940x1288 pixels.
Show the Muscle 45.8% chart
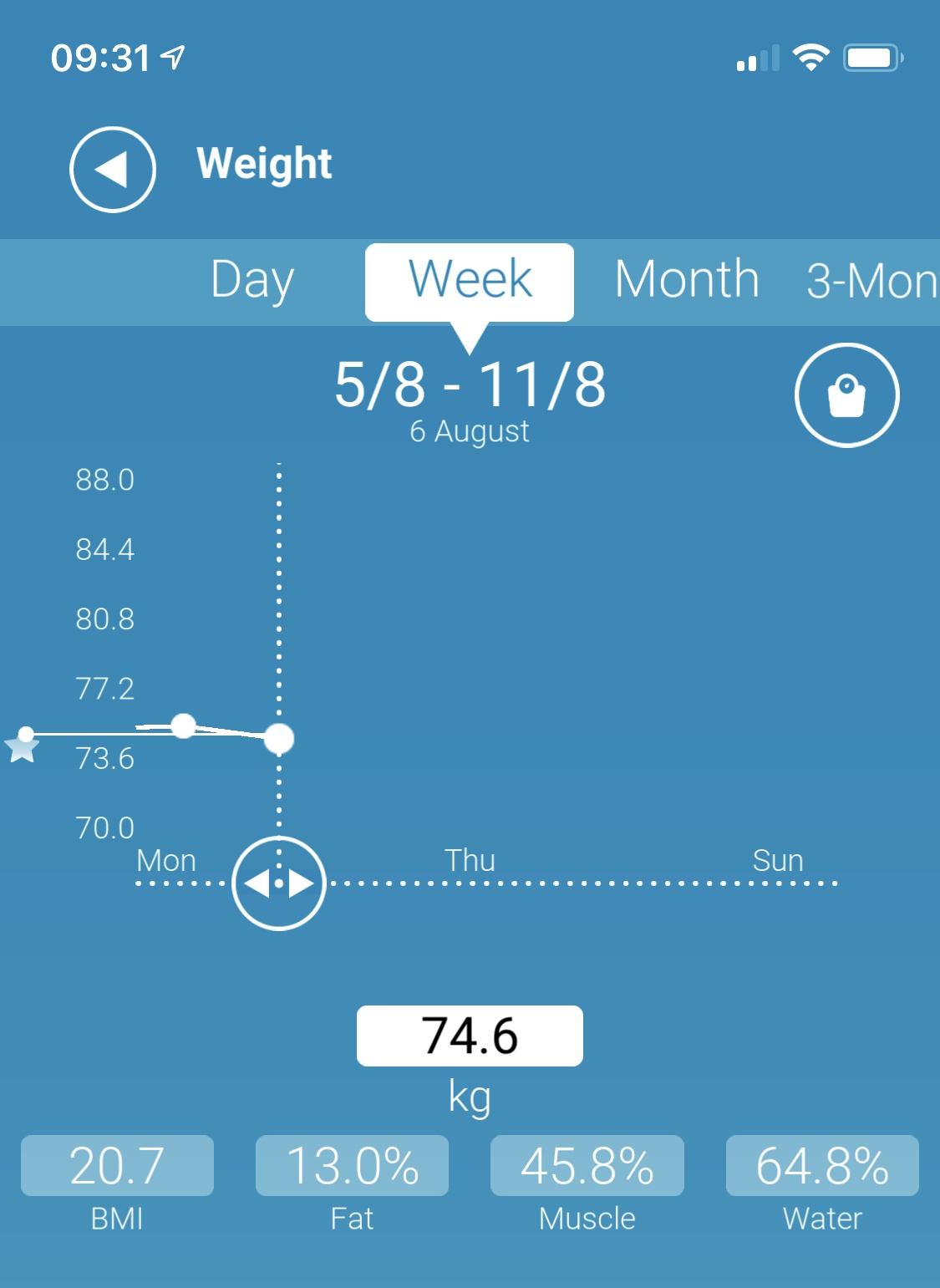click(x=587, y=1166)
